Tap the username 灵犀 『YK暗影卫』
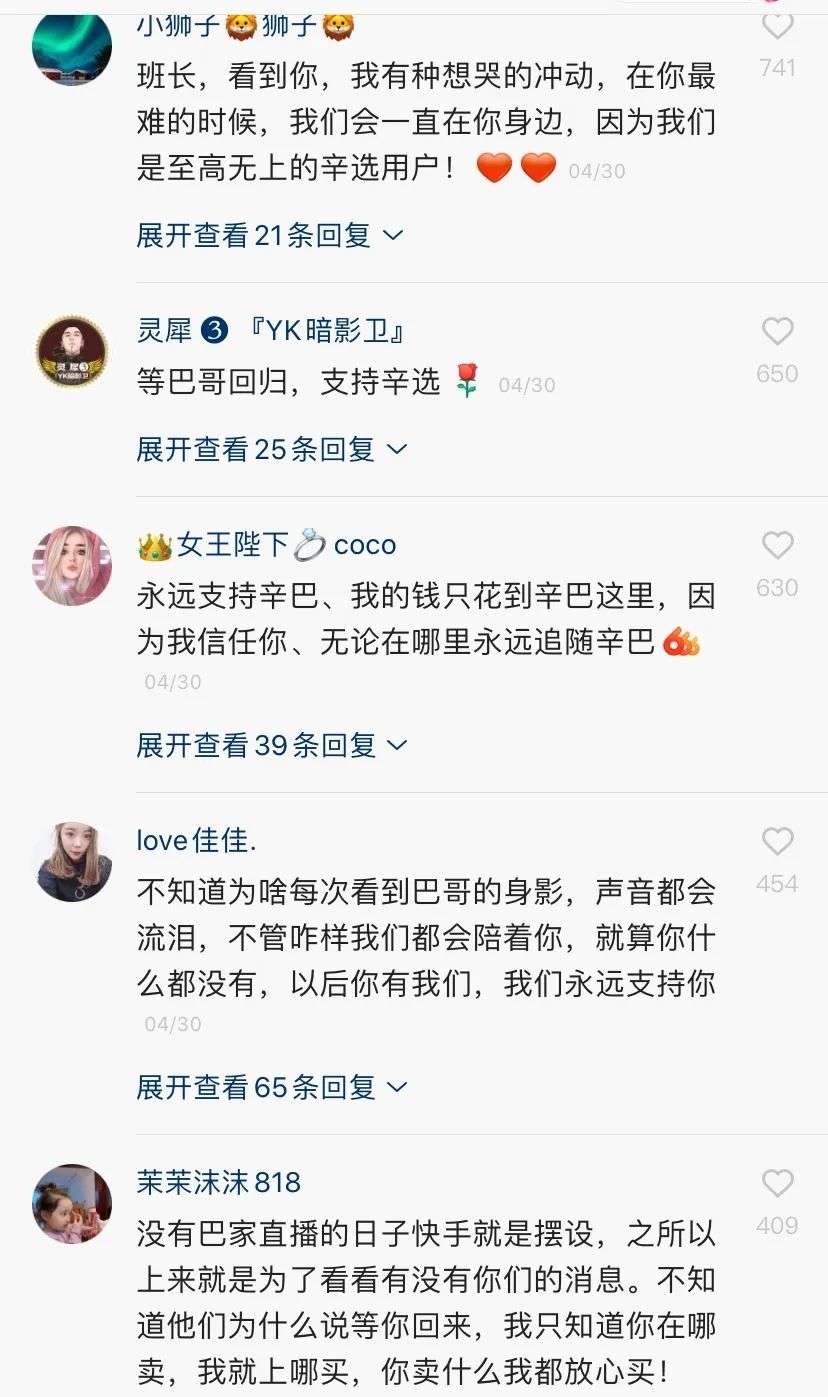The width and height of the screenshot is (828, 1397). [270, 331]
